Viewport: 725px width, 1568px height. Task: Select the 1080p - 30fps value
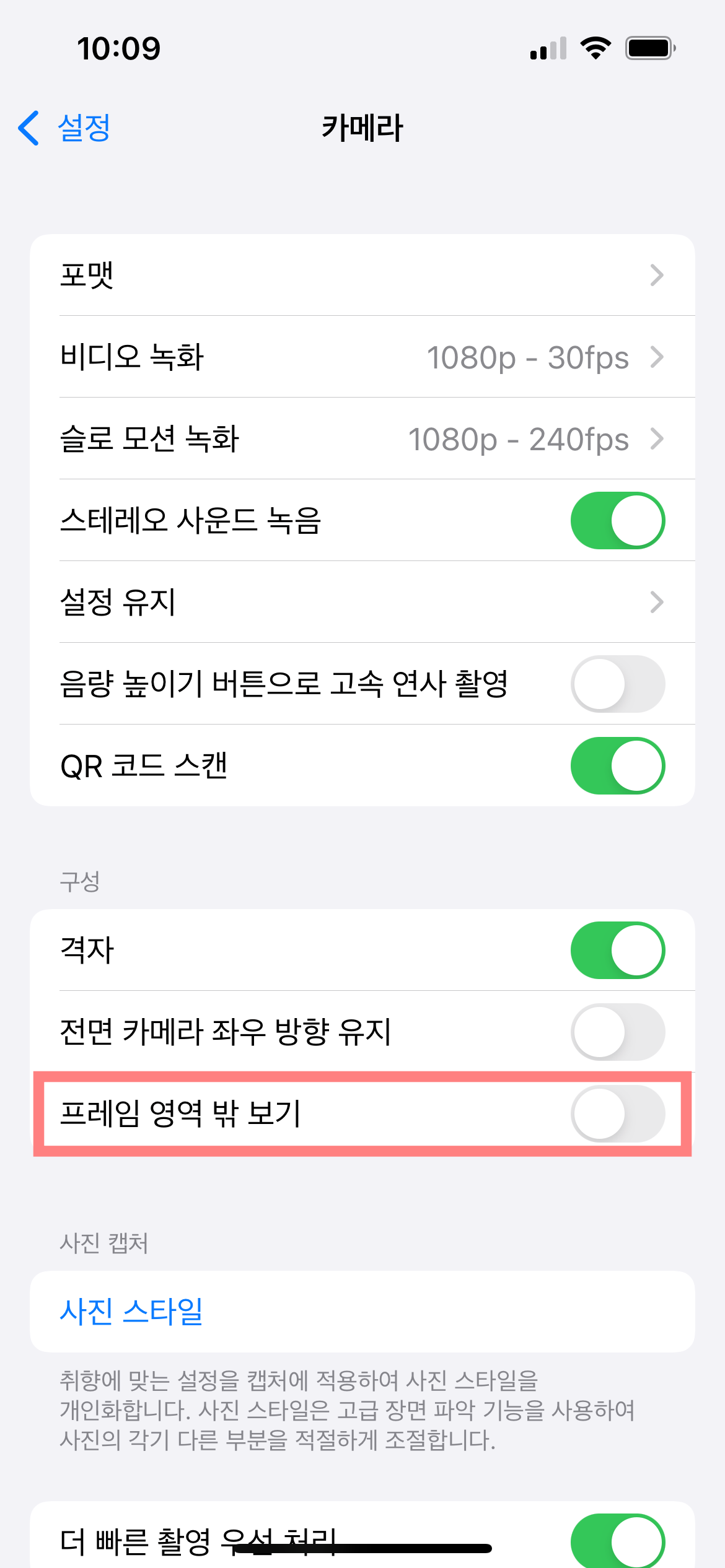(x=528, y=357)
